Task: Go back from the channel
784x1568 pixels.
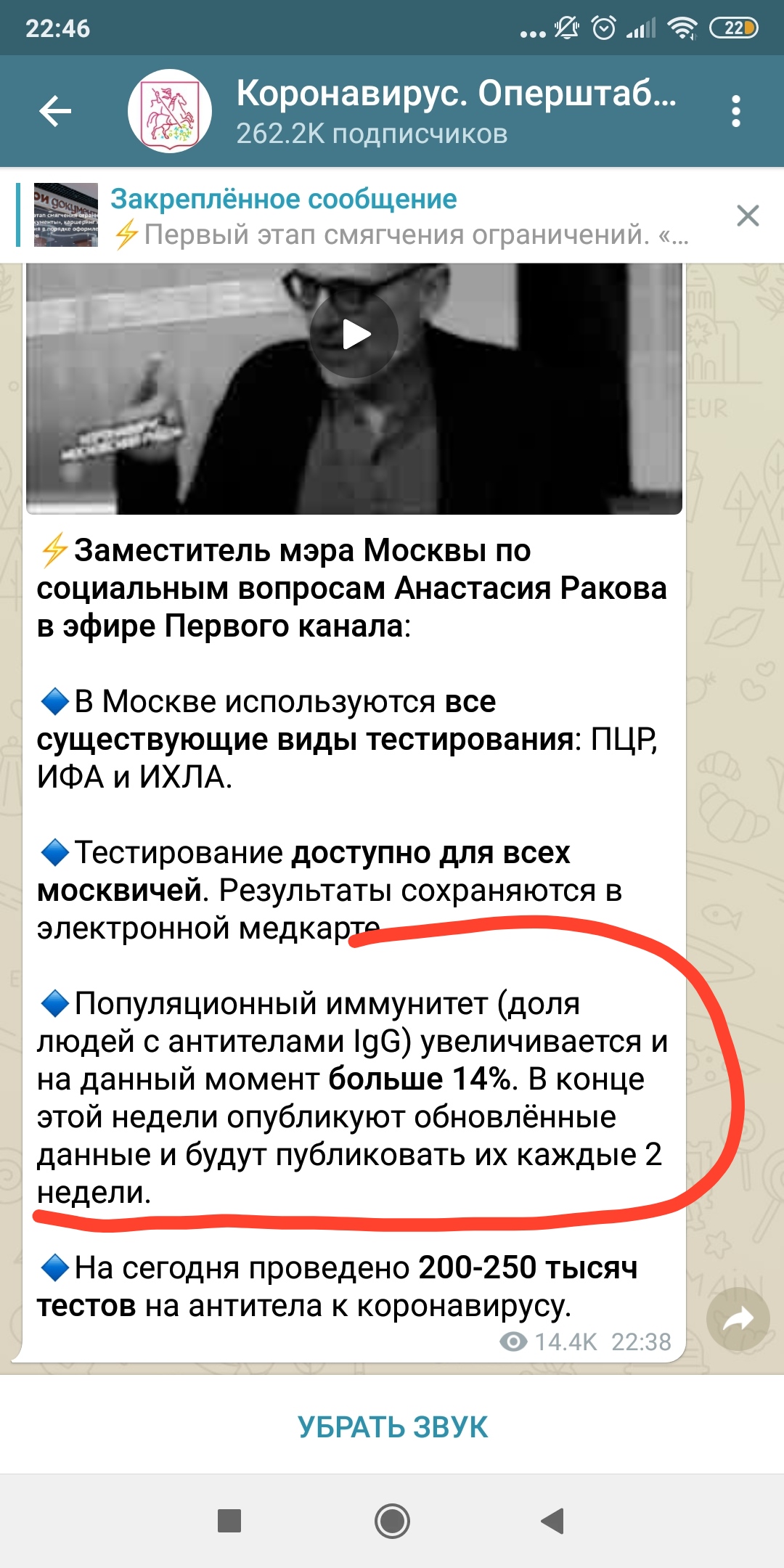Action: click(55, 111)
